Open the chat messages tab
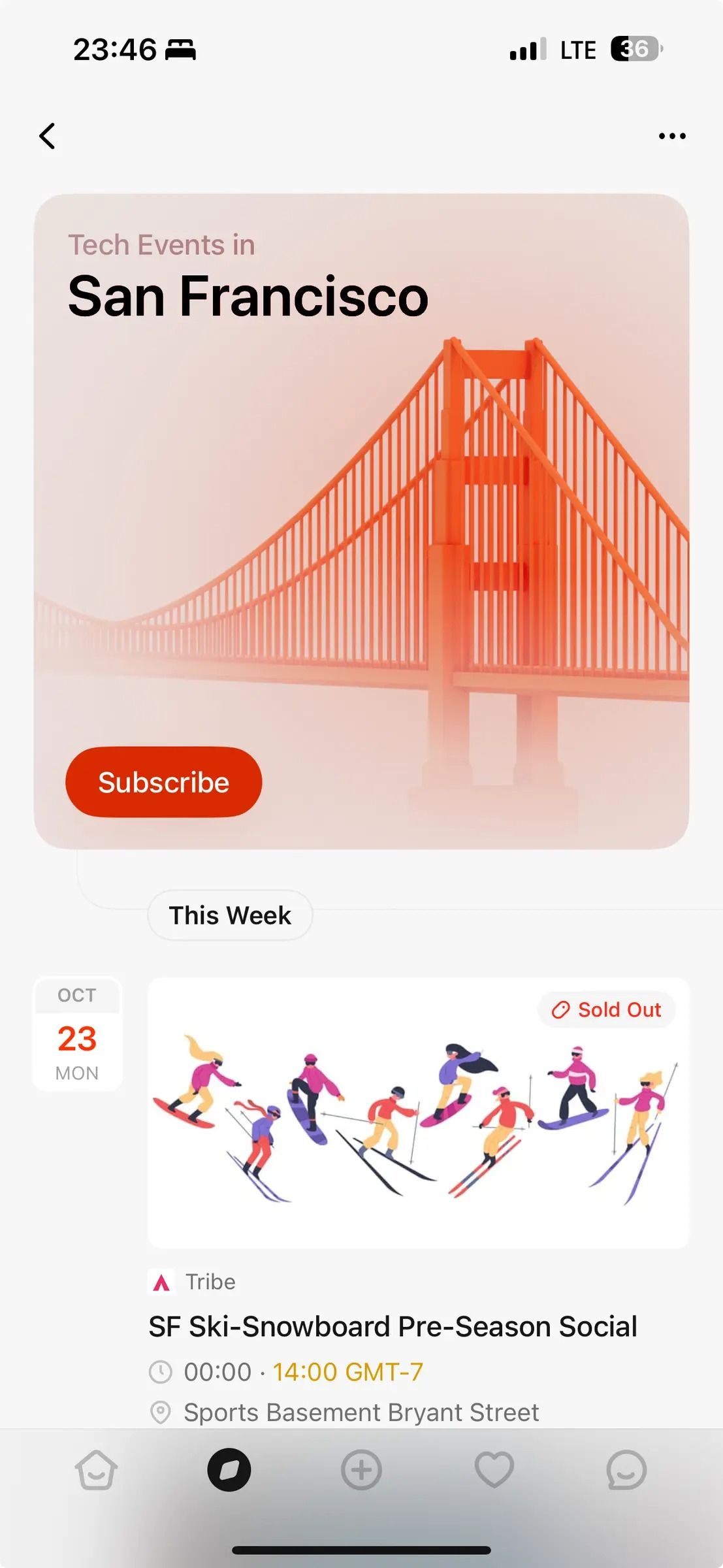The height and width of the screenshot is (1568, 723). tap(626, 1470)
